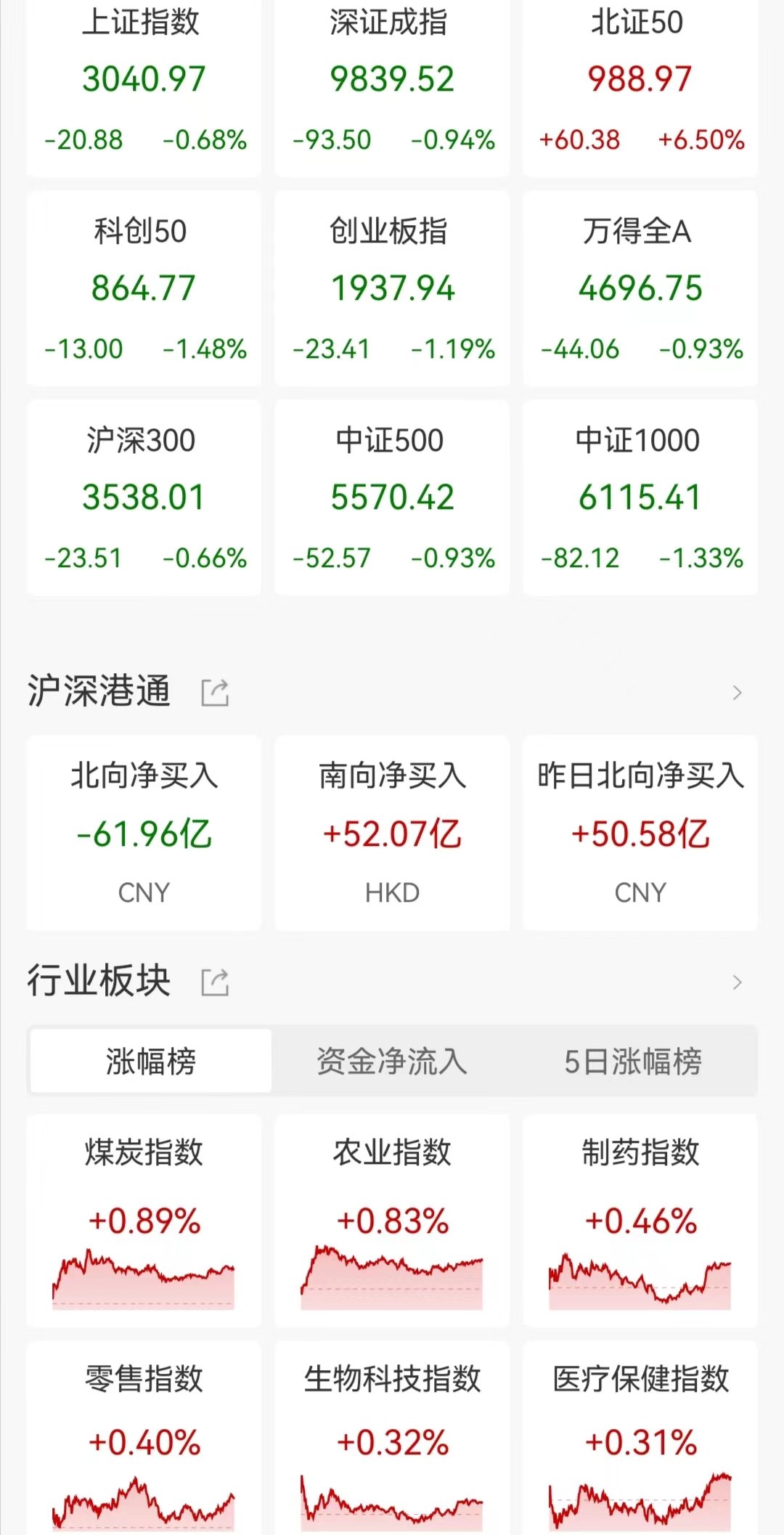Open the 制药指数 sector card
784x1535 pixels.
(640, 1221)
